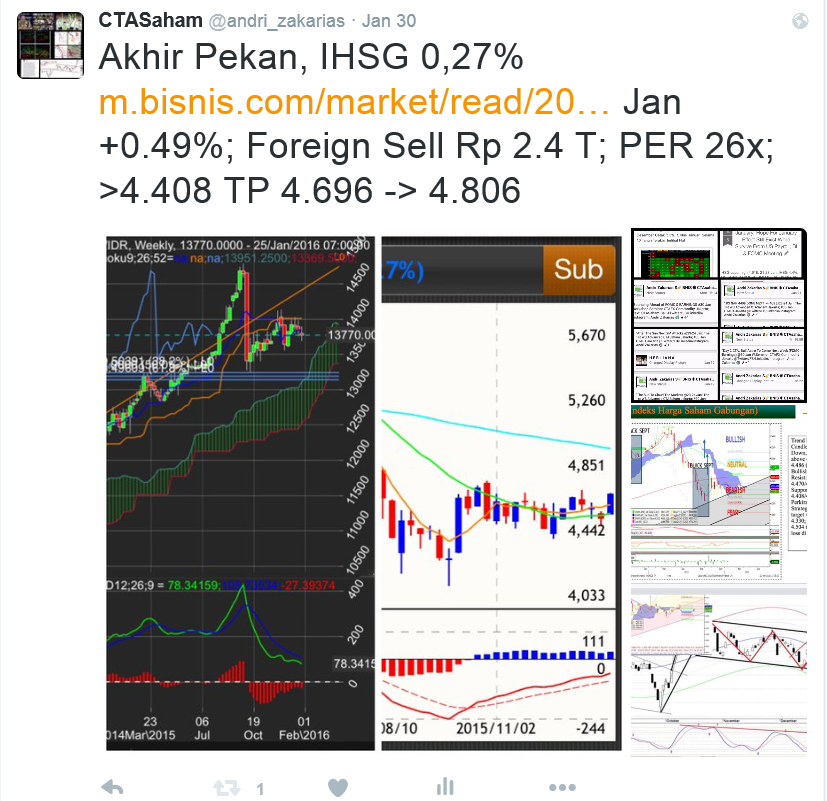Like the tweet with the heart

337,788
